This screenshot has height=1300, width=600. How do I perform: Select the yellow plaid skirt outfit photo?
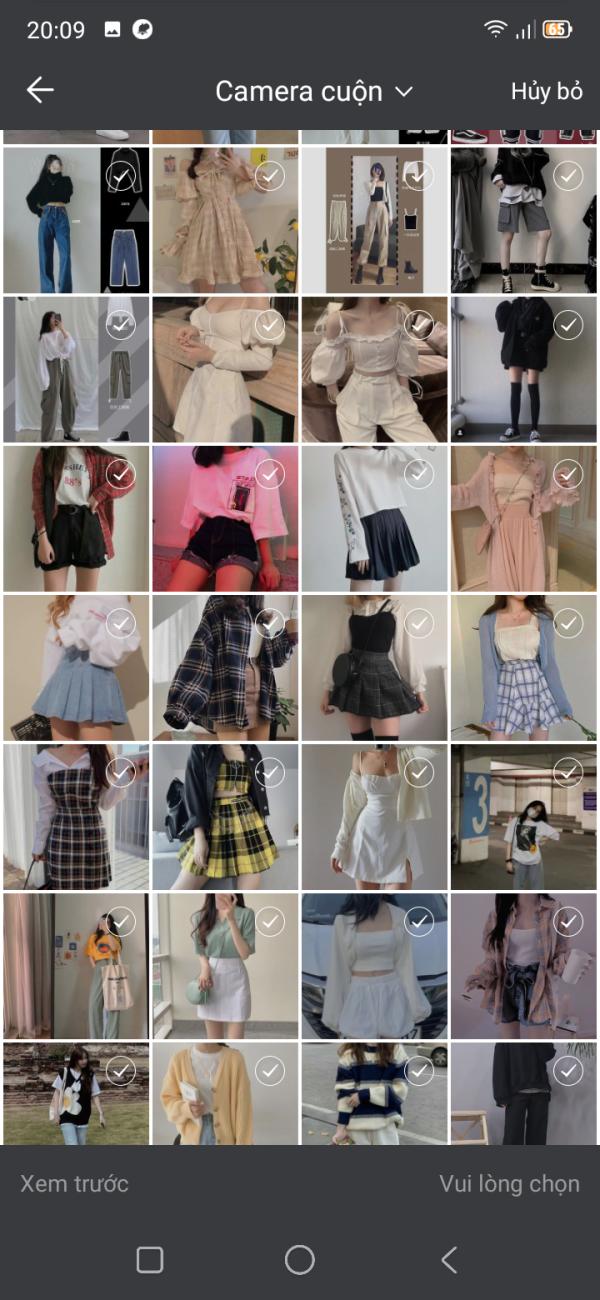point(270,772)
